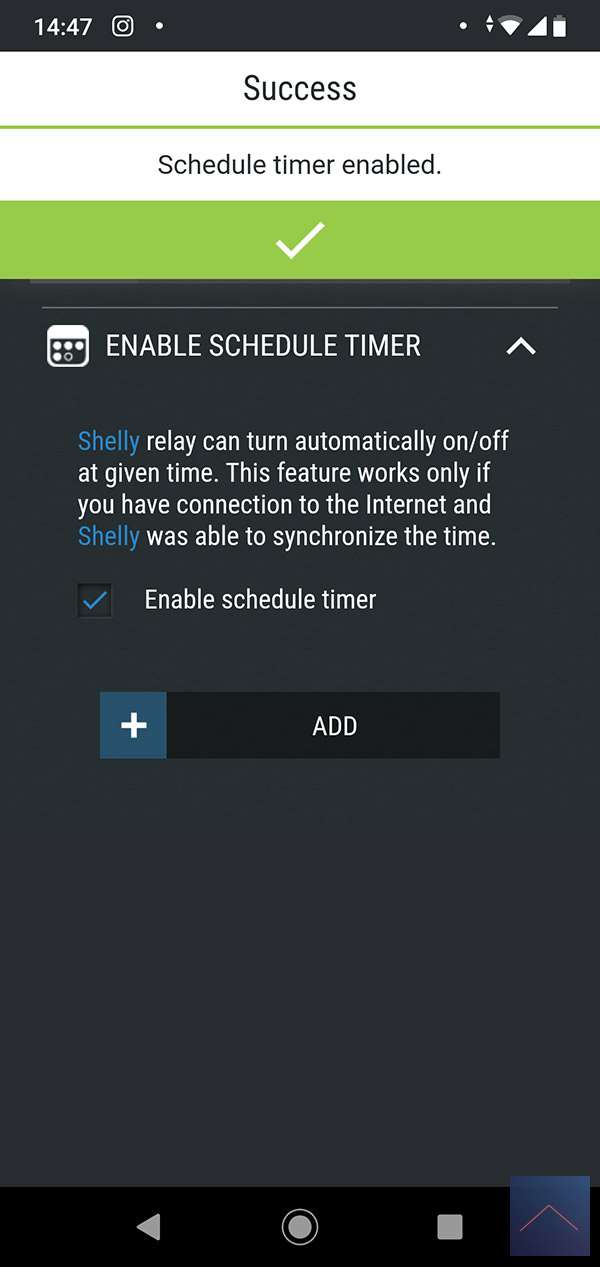Add a new schedule with ADD
Viewport: 600px width, 1267px height.
(x=300, y=726)
